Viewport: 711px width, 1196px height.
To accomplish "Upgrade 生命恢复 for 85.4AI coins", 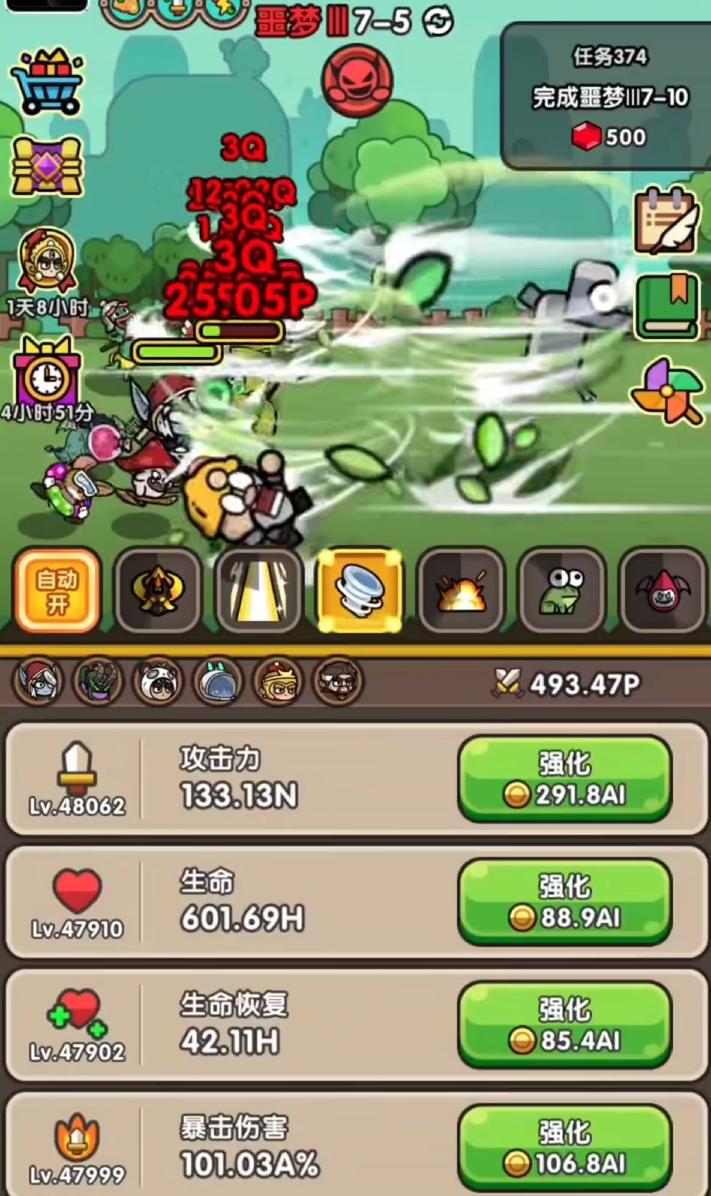I will (x=565, y=1025).
